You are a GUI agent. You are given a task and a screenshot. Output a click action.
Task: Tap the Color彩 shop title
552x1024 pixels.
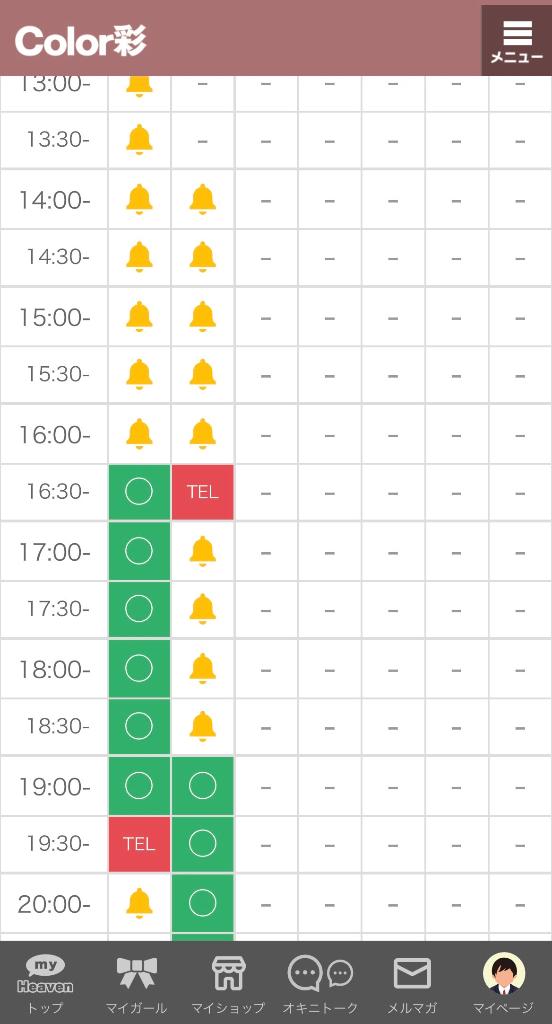click(80, 40)
